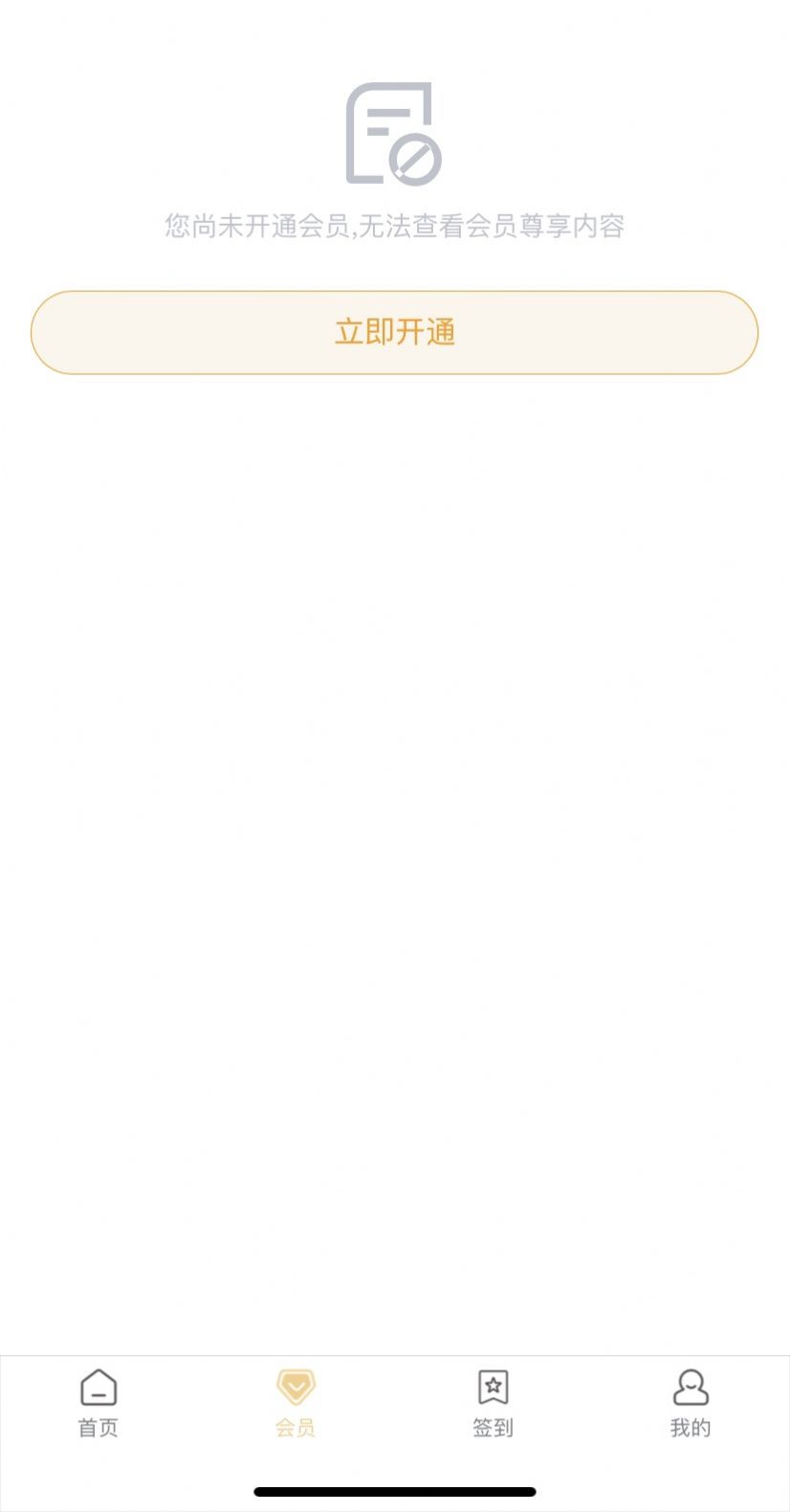This screenshot has height=1512, width=790.
Task: Go to the 首页 tab
Action: pos(99,1403)
